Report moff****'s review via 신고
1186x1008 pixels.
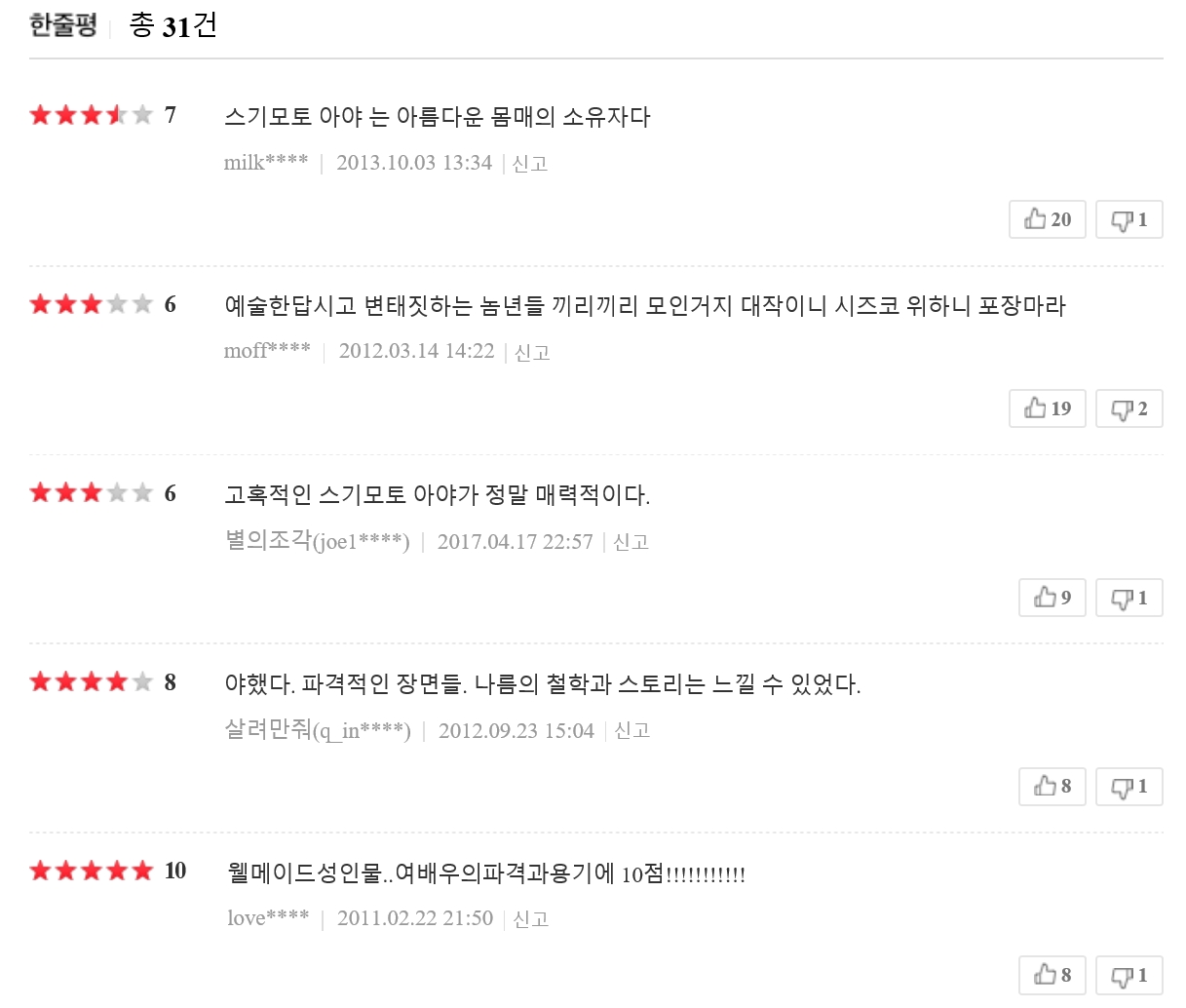pos(532,352)
